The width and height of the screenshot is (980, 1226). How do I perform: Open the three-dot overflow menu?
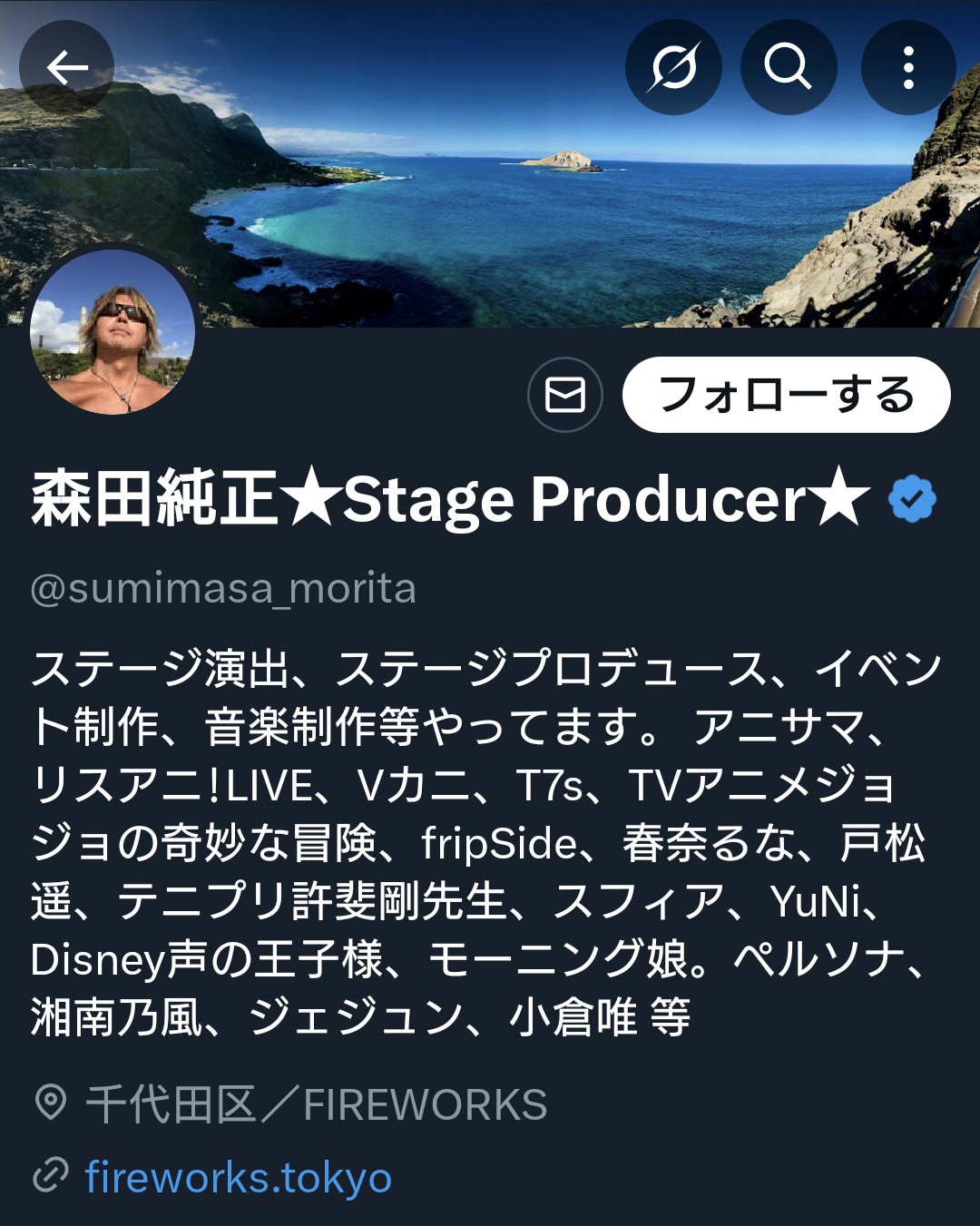click(x=907, y=67)
